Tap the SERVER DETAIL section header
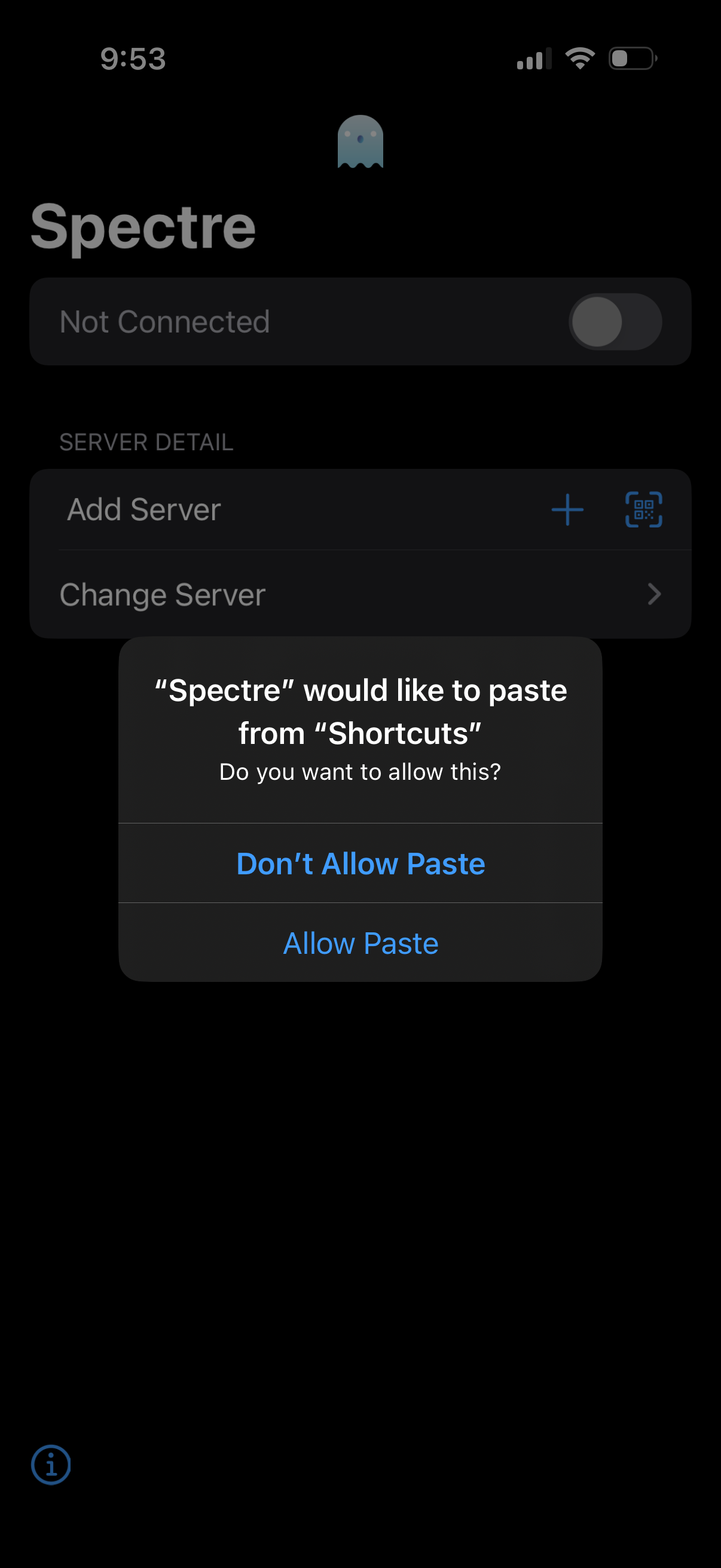The height and width of the screenshot is (1568, 721). coord(146,443)
